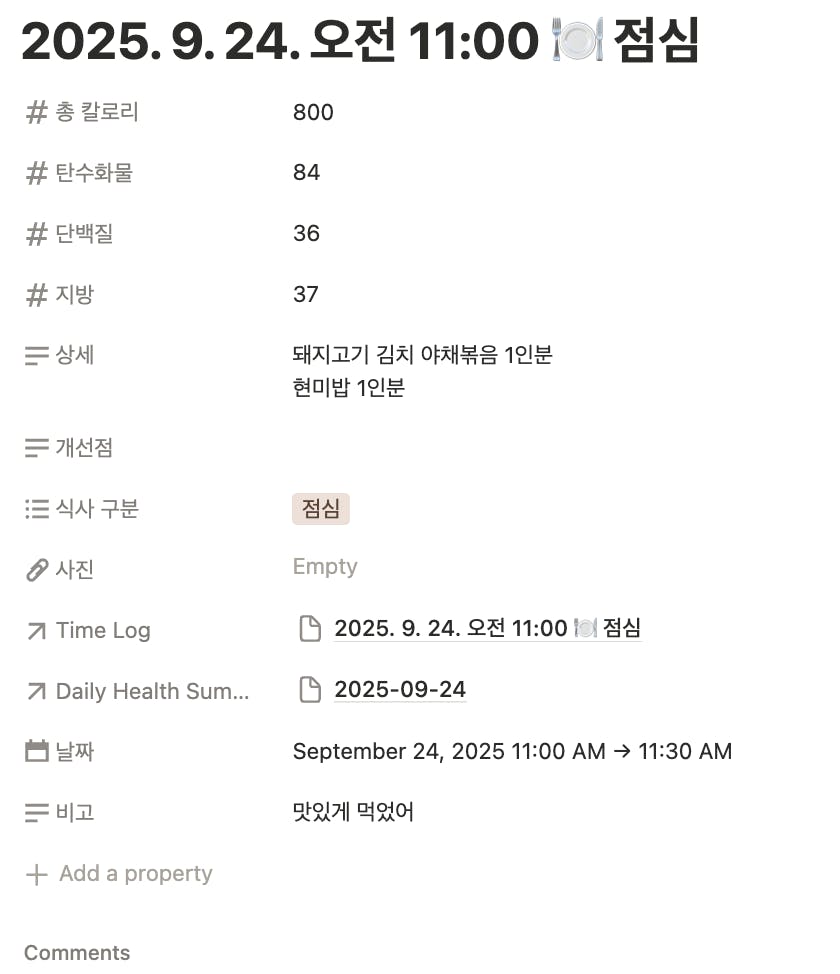
Task: Edit the 상세 meal description text
Action: pyautogui.click(x=422, y=371)
